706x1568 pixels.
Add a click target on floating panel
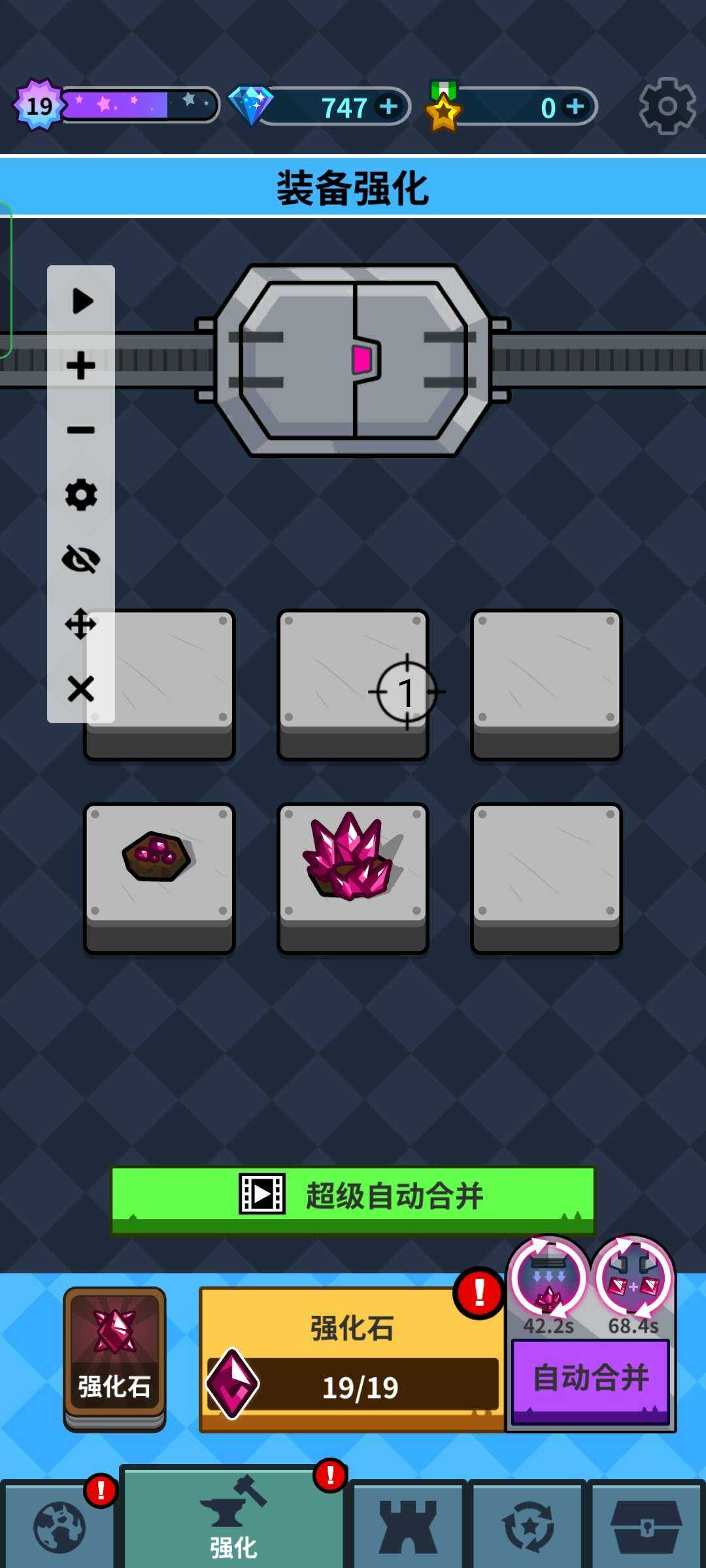(81, 365)
